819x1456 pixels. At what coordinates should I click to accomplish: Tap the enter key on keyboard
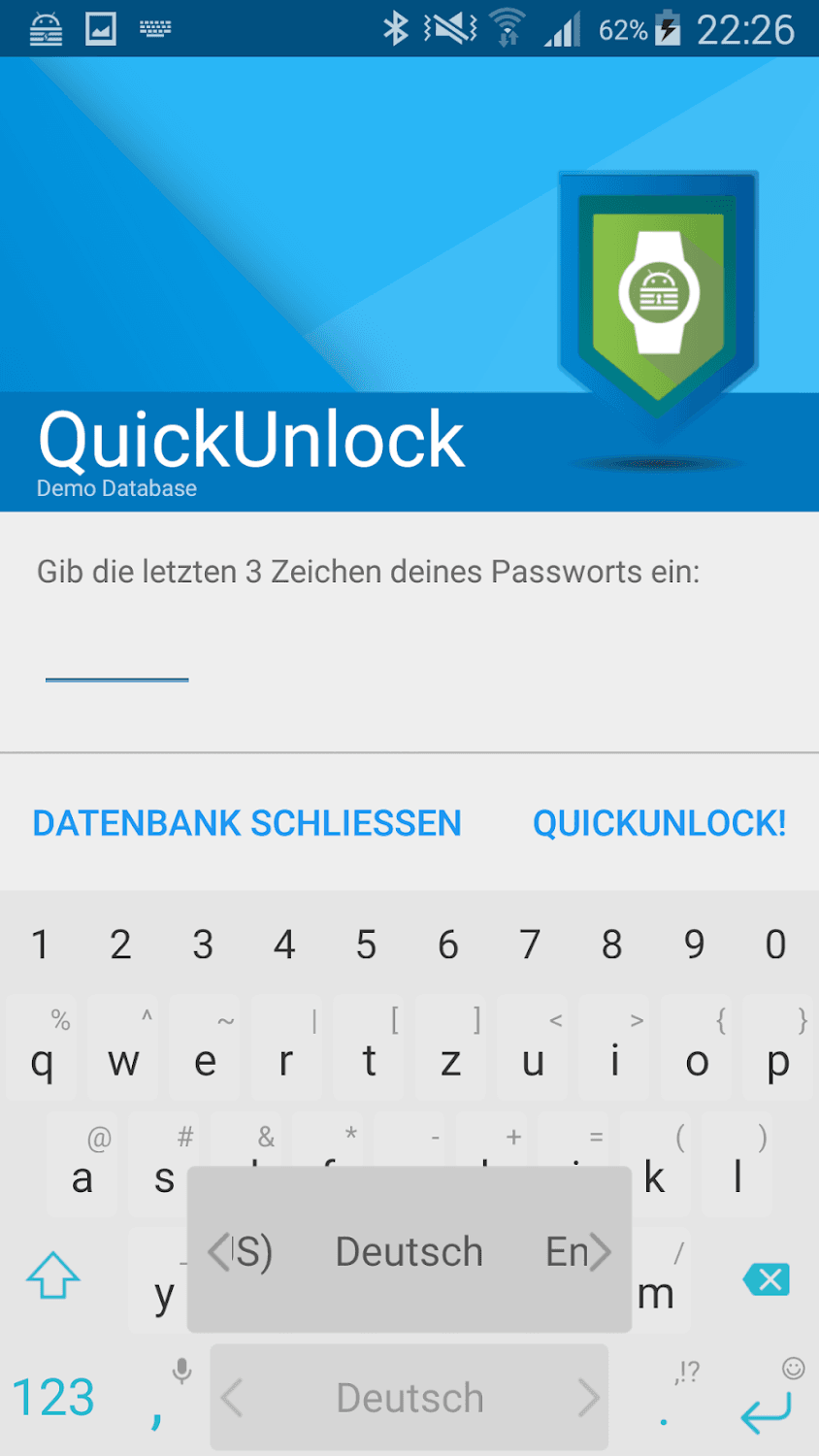(766, 1406)
